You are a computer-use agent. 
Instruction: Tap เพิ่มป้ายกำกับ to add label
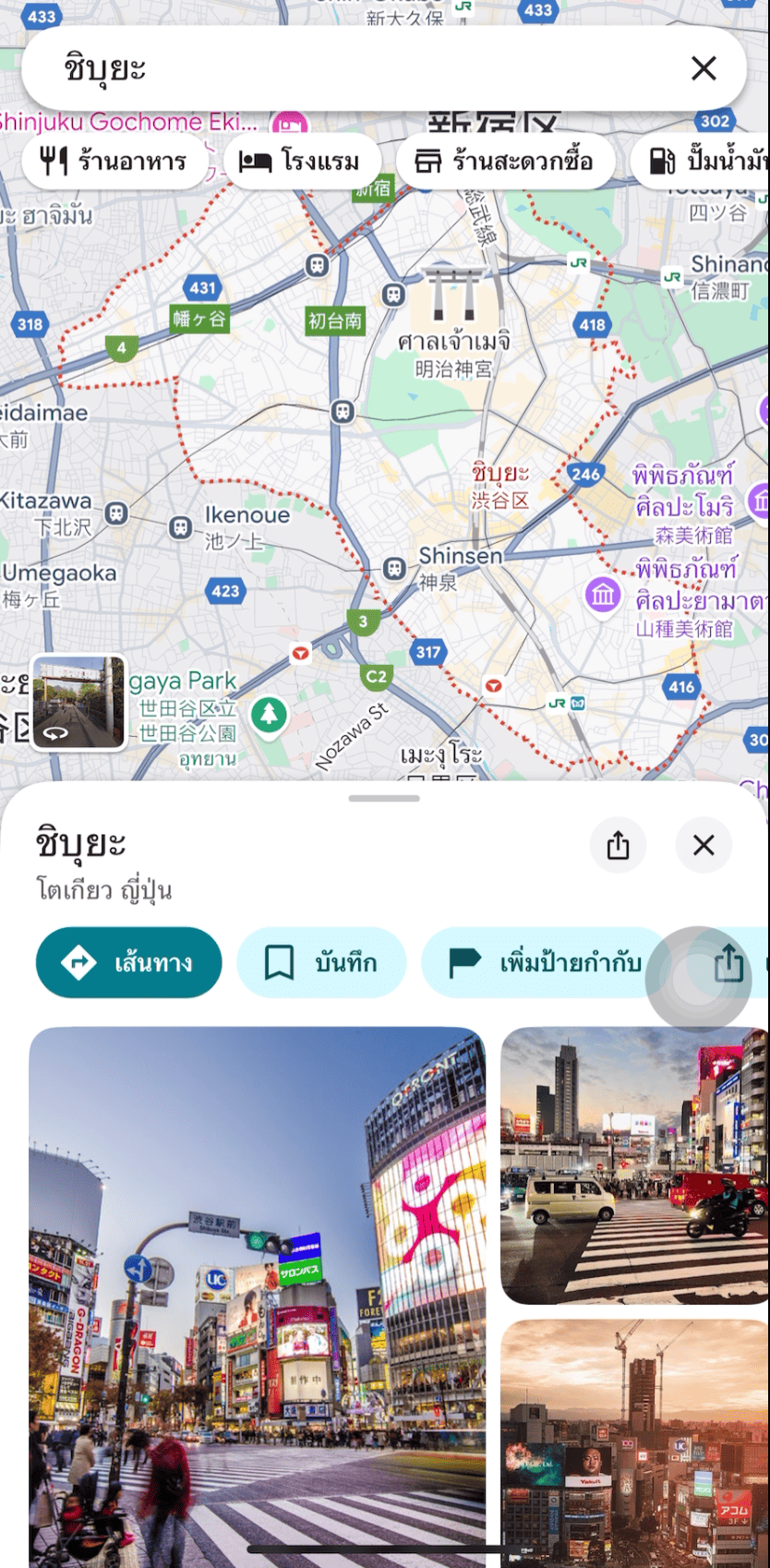click(x=545, y=963)
